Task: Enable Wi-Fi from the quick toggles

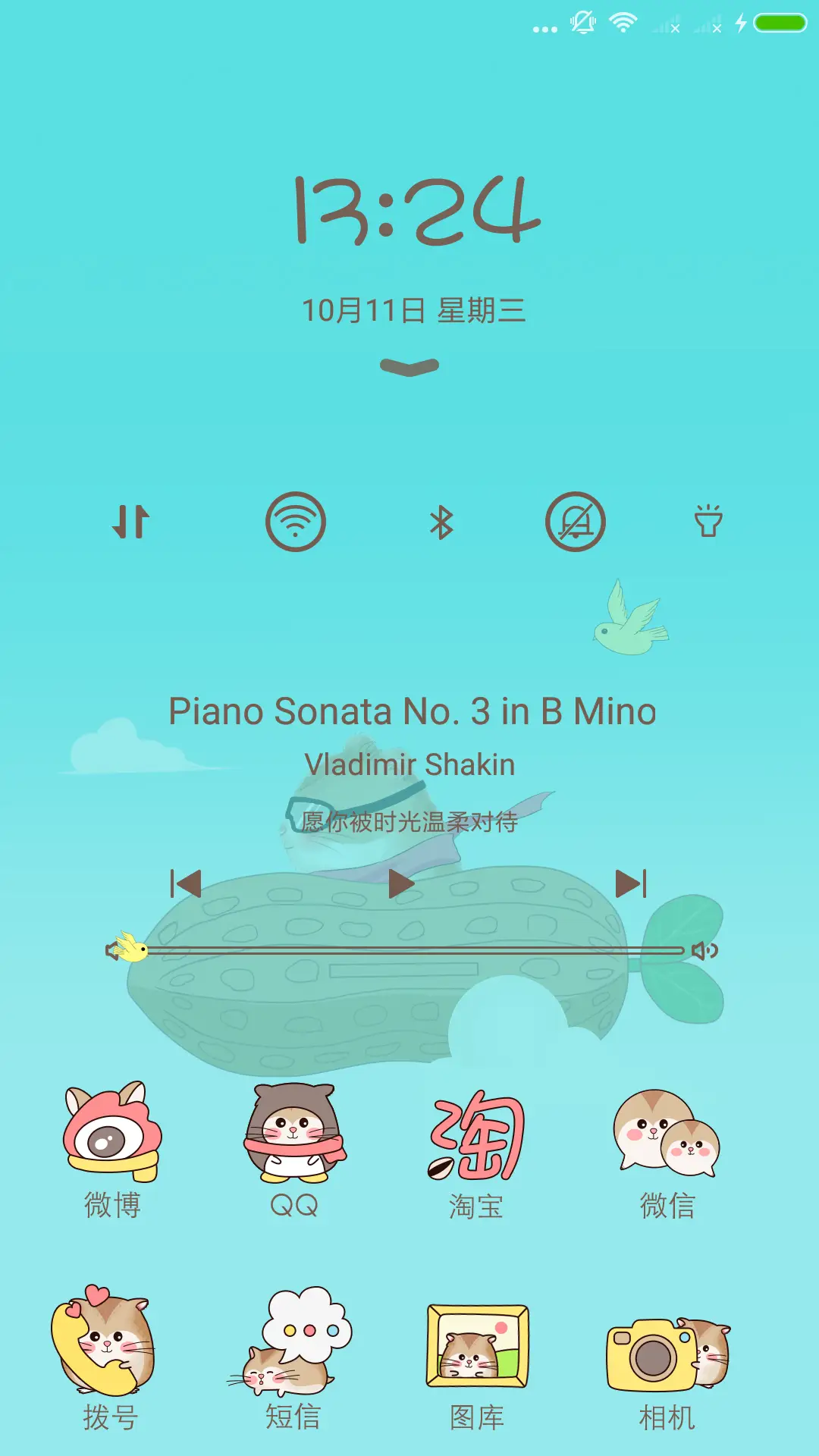Action: coord(295,520)
